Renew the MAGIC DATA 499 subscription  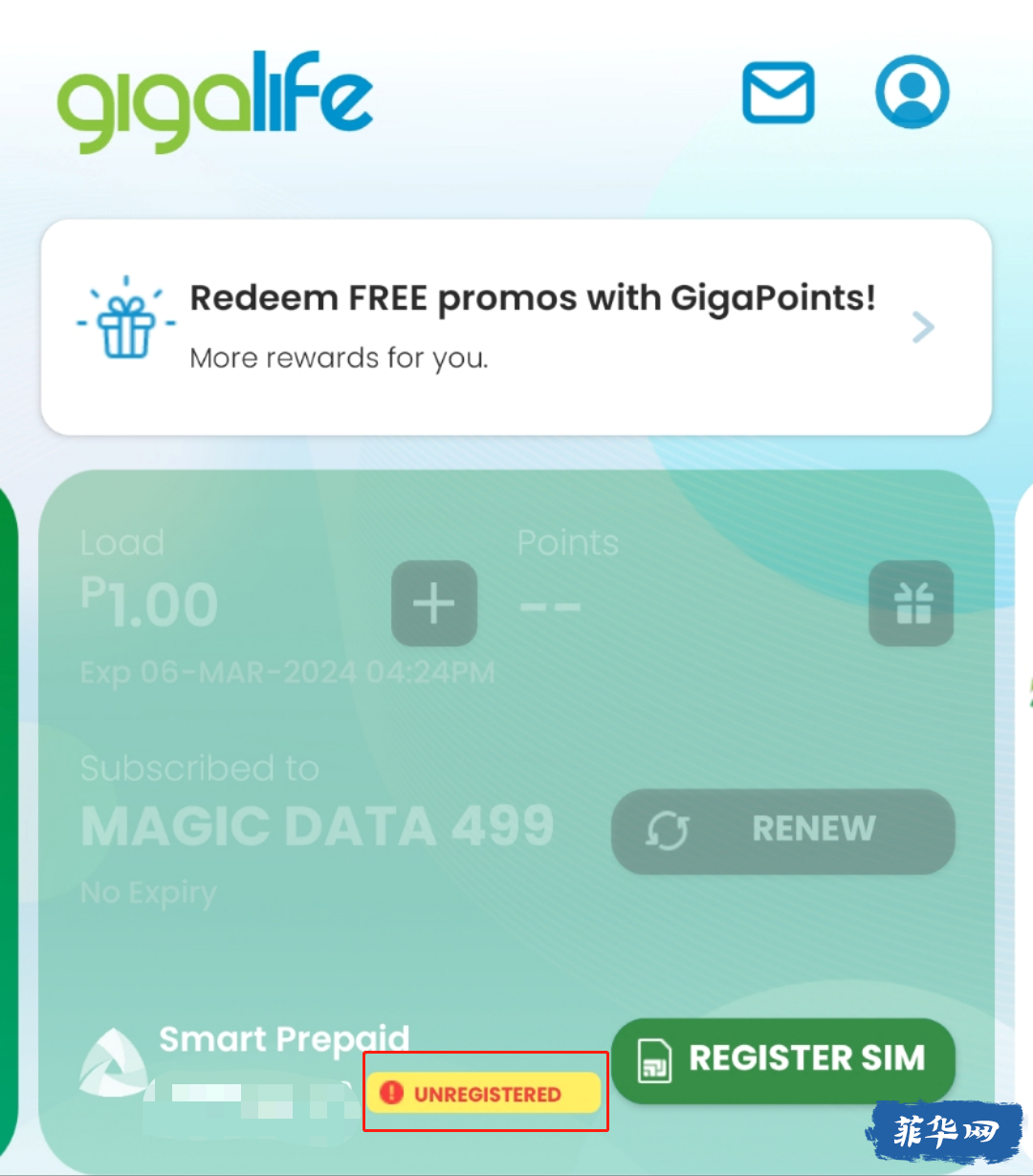782,830
